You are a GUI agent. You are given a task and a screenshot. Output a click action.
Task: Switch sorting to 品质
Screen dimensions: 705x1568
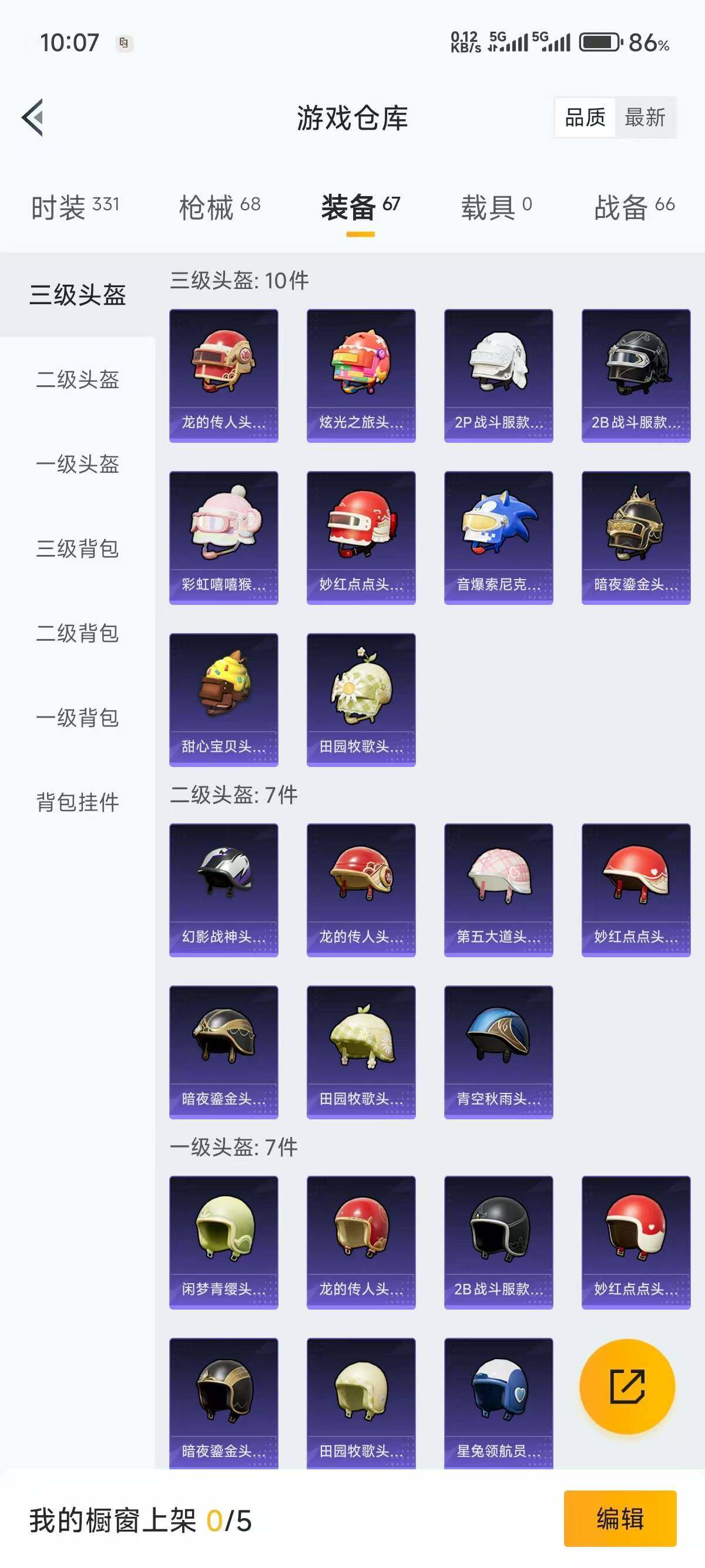point(585,119)
